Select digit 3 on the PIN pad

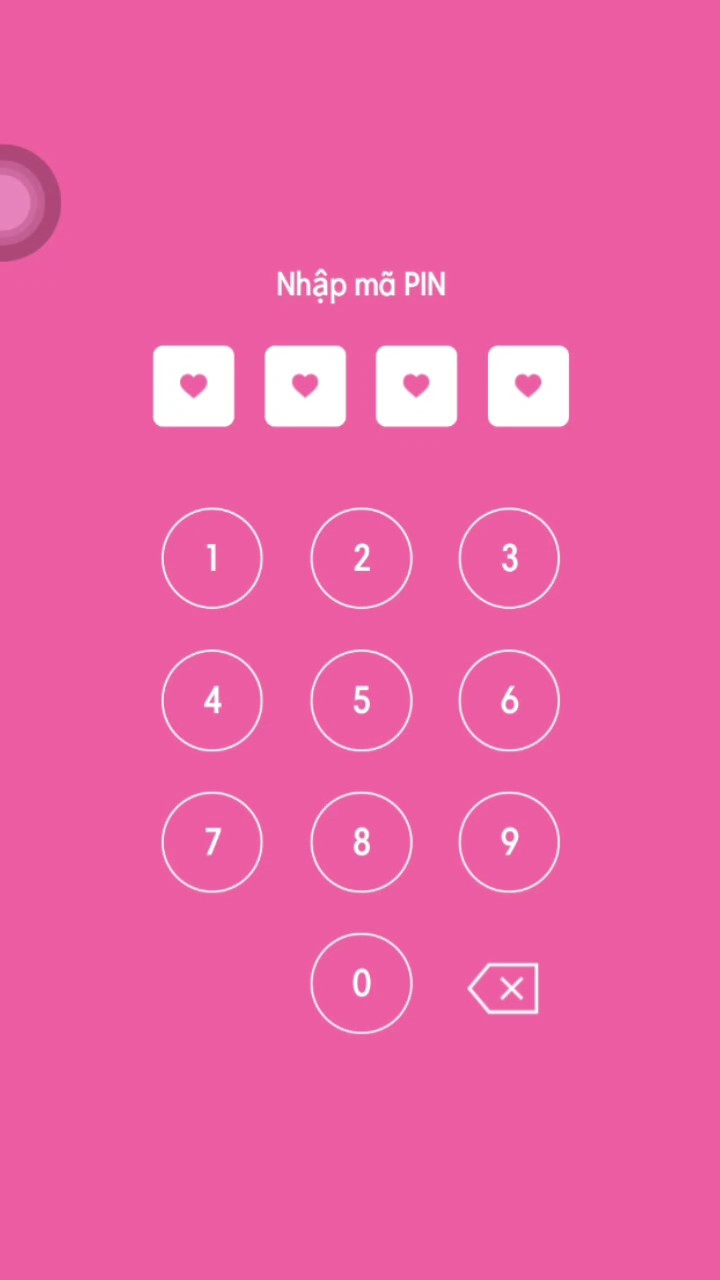point(509,558)
